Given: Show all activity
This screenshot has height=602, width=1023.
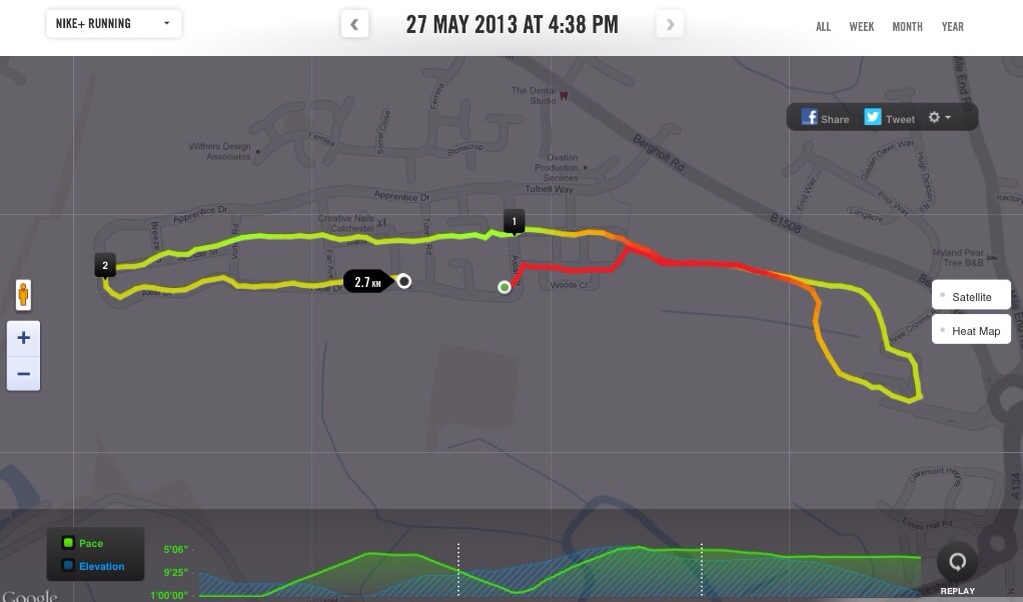Looking at the screenshot, I should (823, 27).
